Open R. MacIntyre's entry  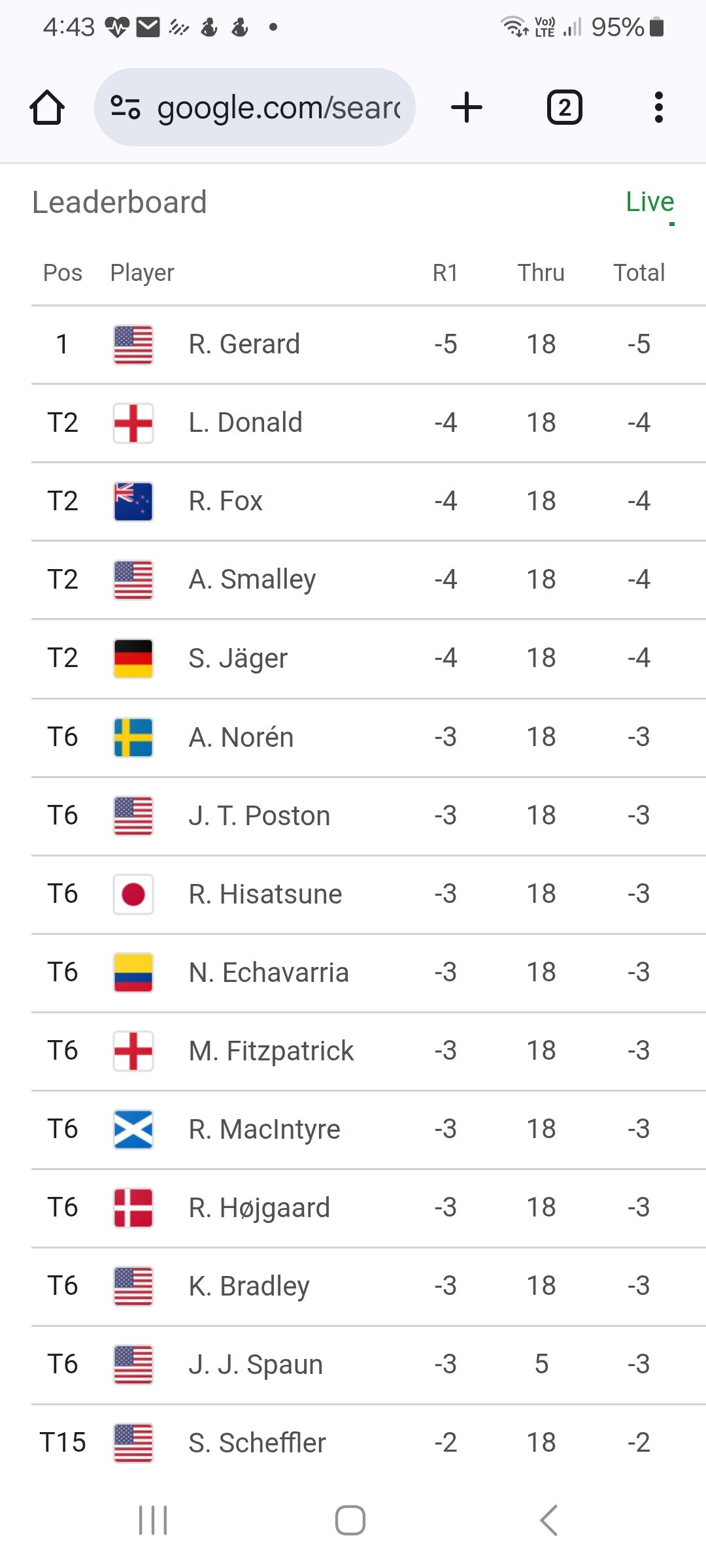[264, 1129]
